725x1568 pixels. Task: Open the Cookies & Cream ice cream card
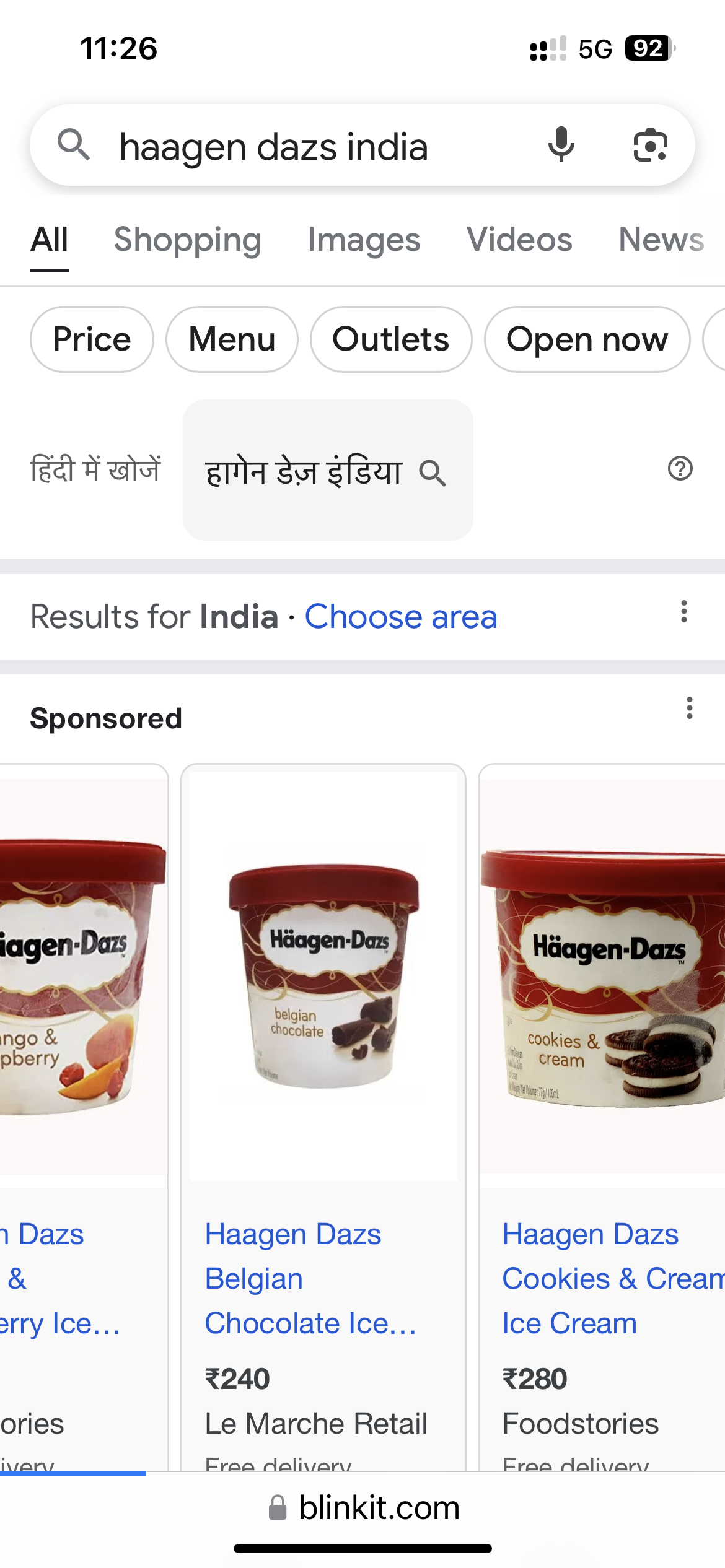[x=601, y=1053]
